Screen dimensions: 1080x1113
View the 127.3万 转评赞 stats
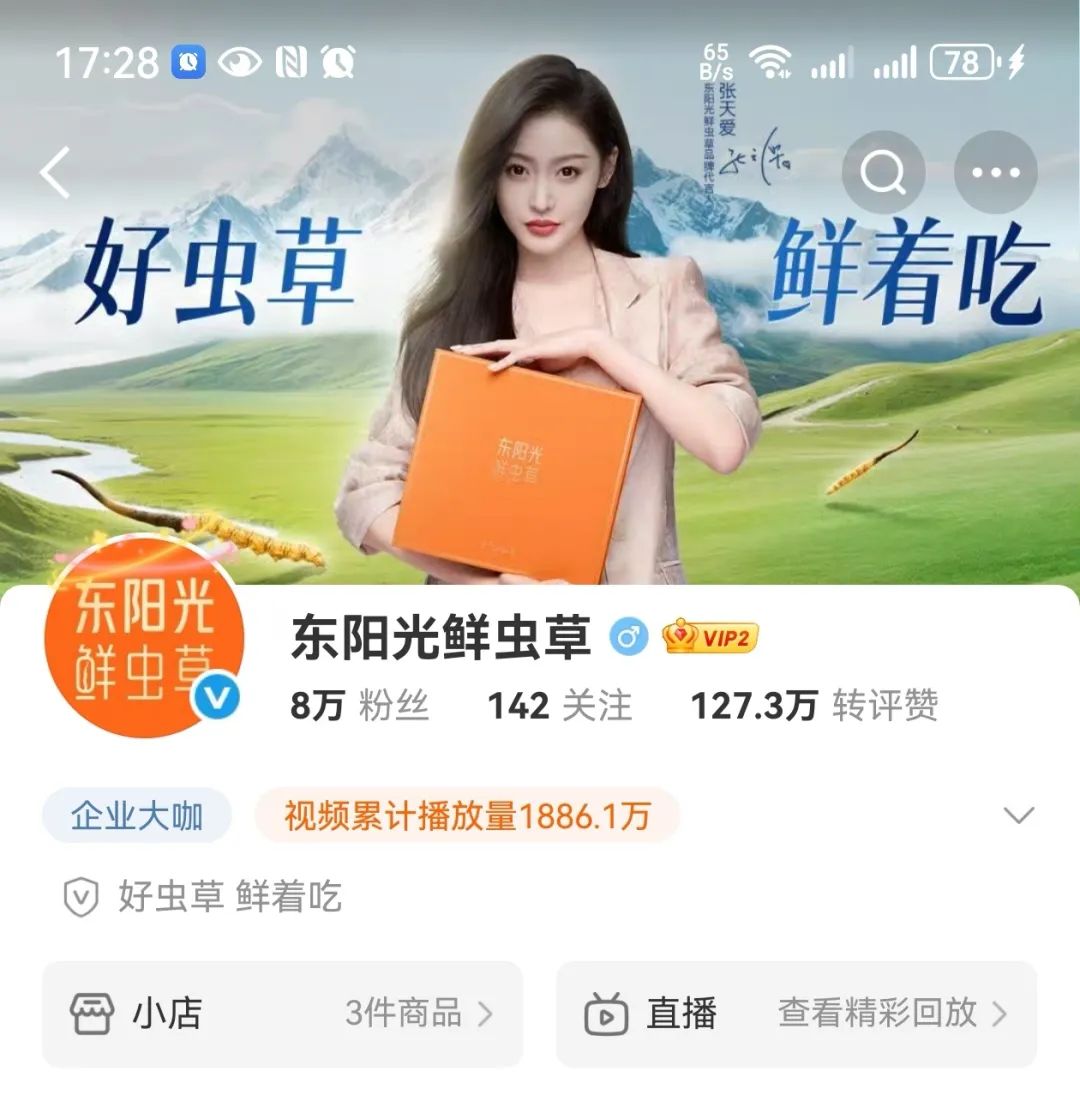point(814,706)
